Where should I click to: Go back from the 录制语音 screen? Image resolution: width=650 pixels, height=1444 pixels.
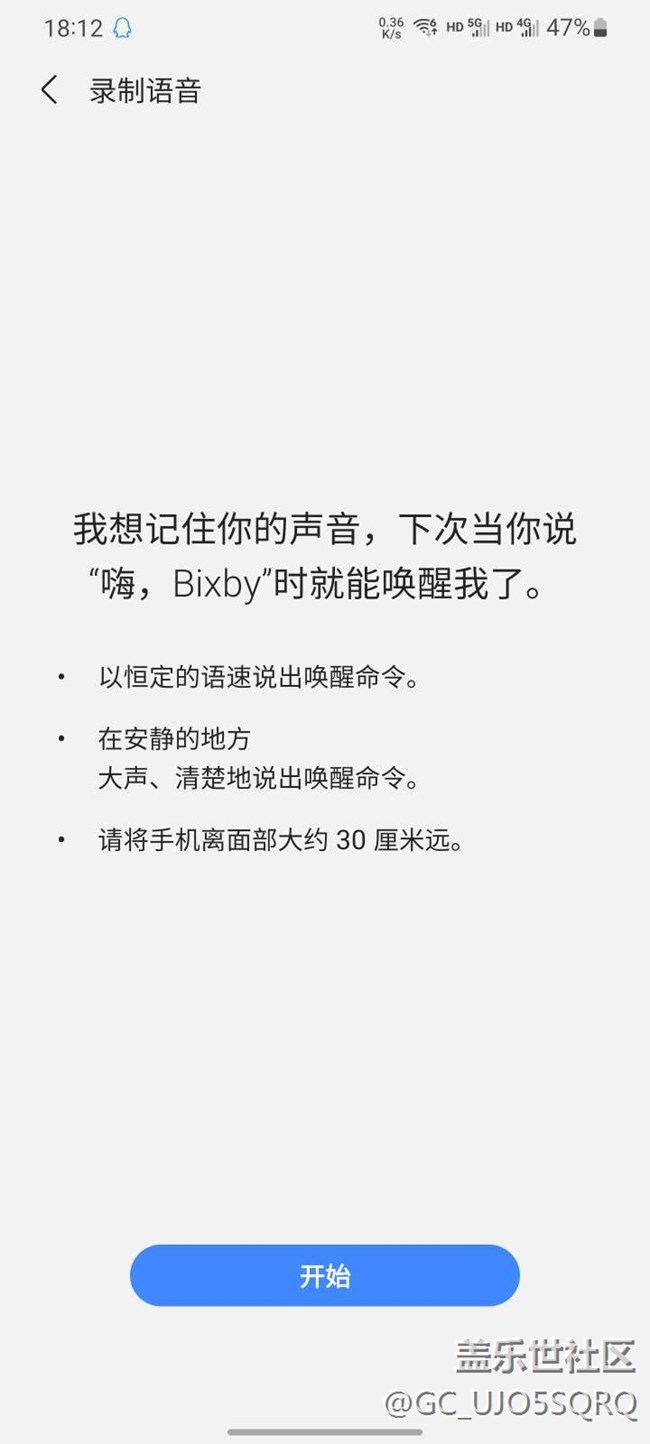coord(49,91)
